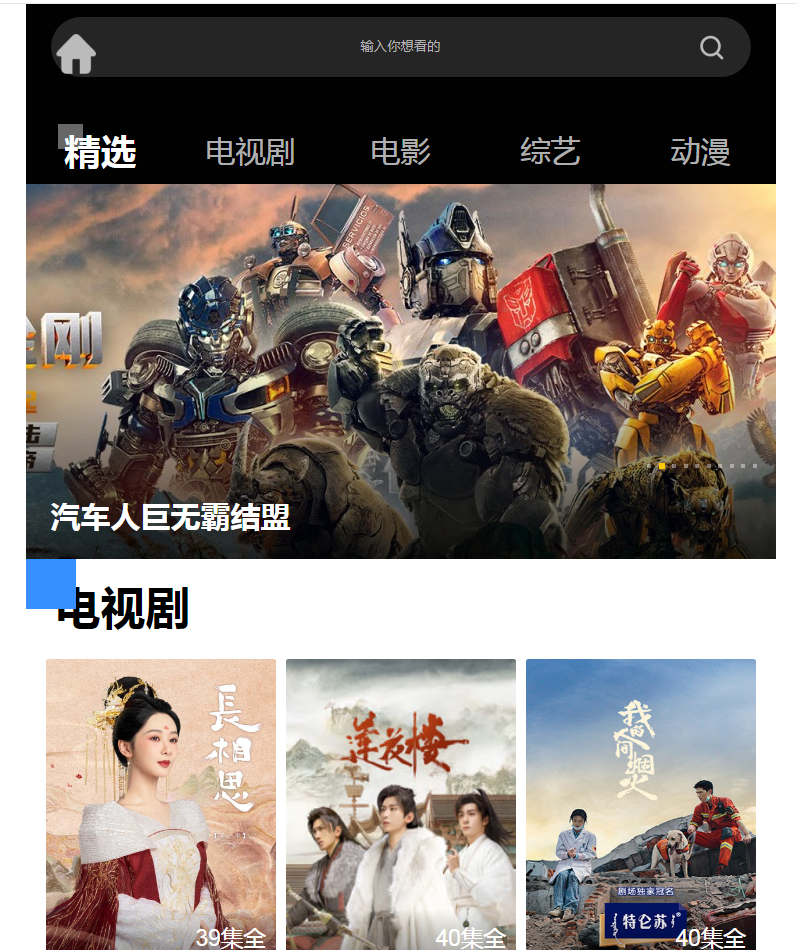Viewport: 797px width, 950px height.
Task: Switch to the 电视剧 tab
Action: tap(250, 152)
